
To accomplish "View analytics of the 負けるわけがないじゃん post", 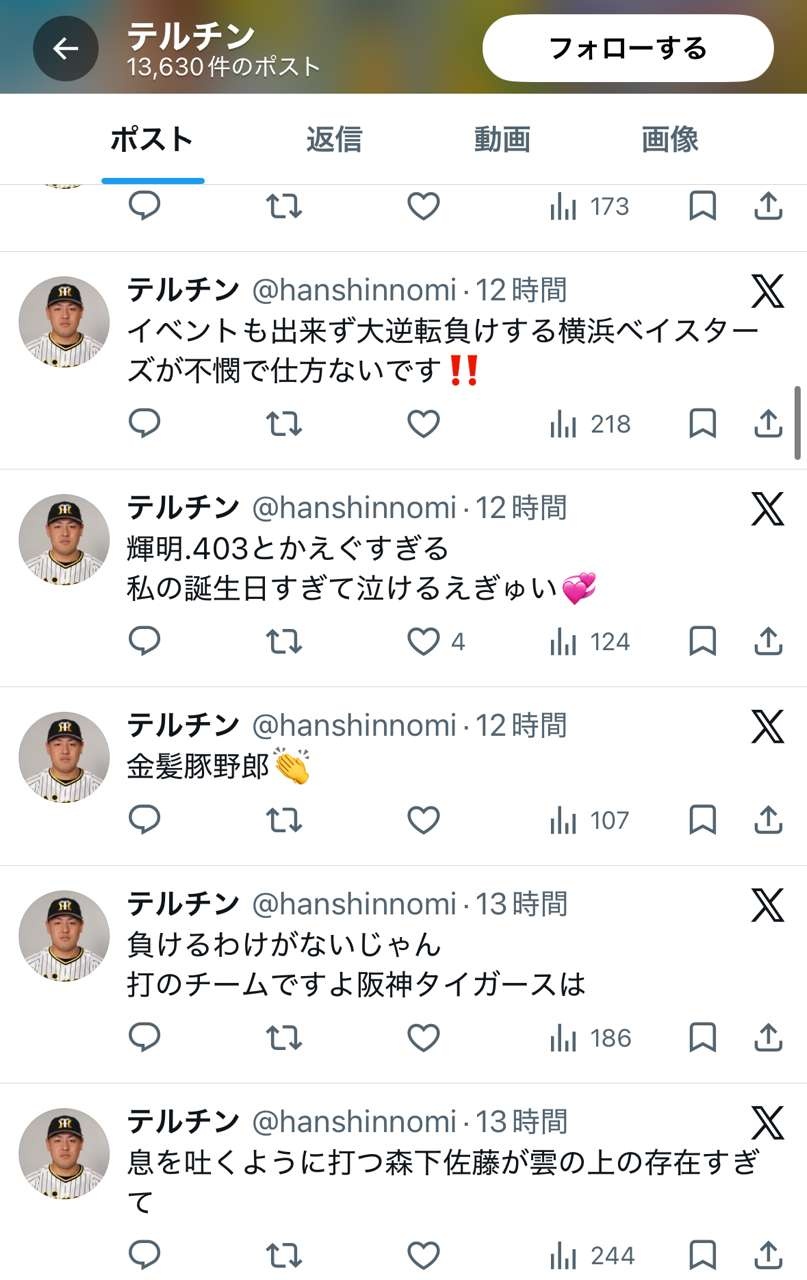I will [x=589, y=1038].
